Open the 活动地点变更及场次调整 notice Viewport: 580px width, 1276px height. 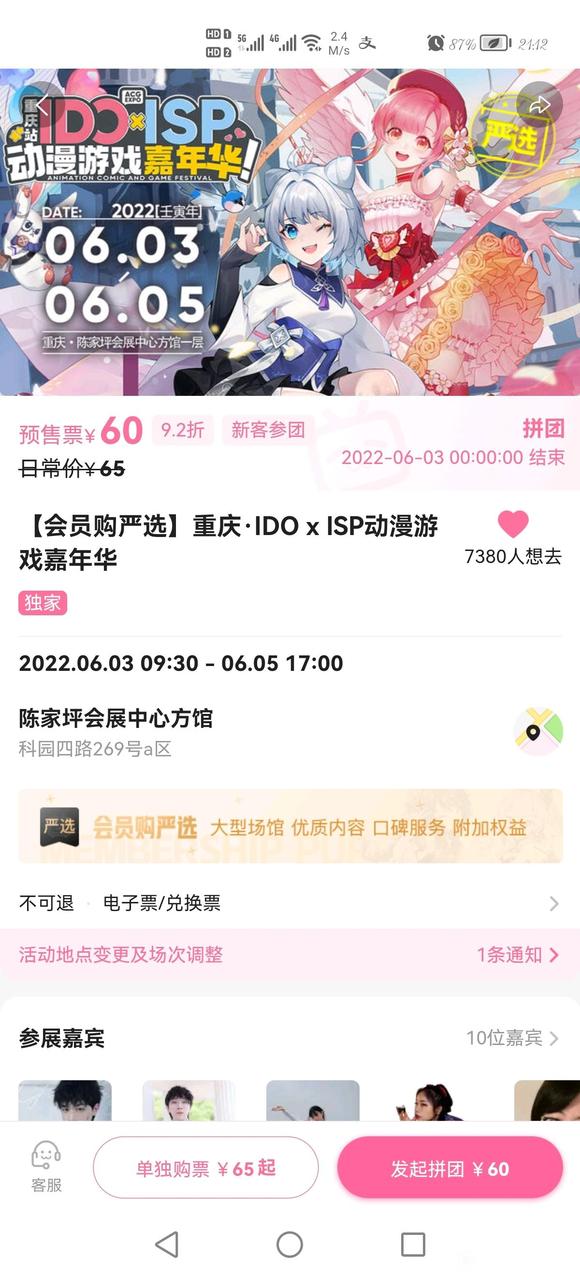pos(290,955)
